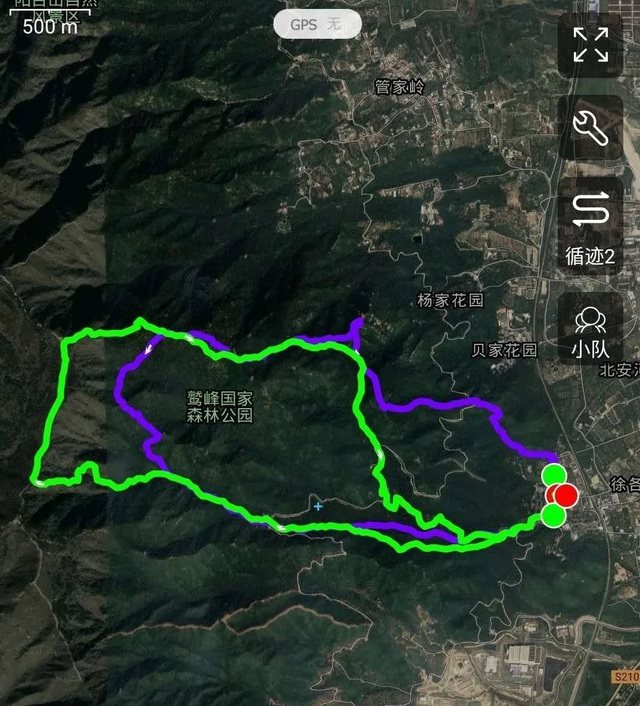Open the wrench tools menu
Viewport: 640px width, 706px height.
tap(590, 127)
